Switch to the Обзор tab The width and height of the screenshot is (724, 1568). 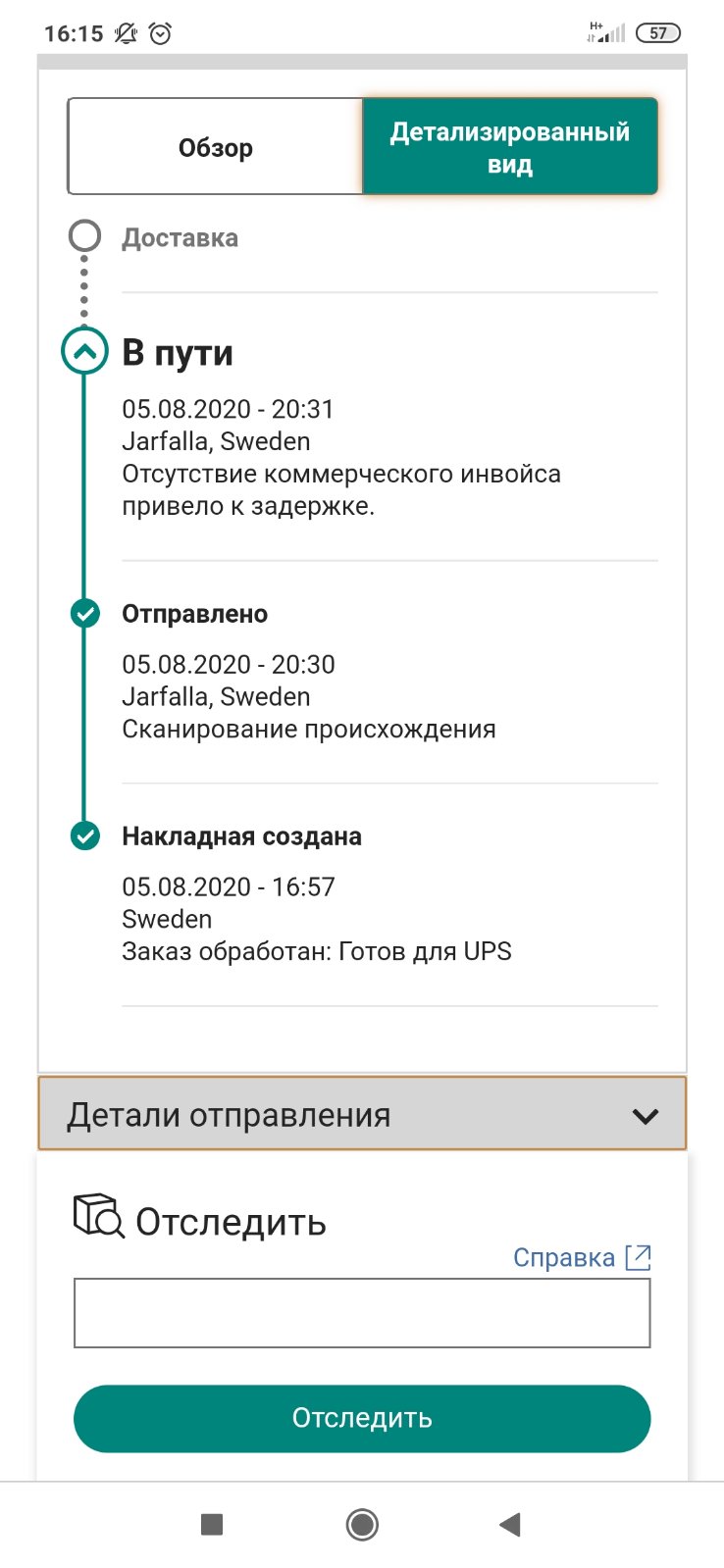pos(215,147)
